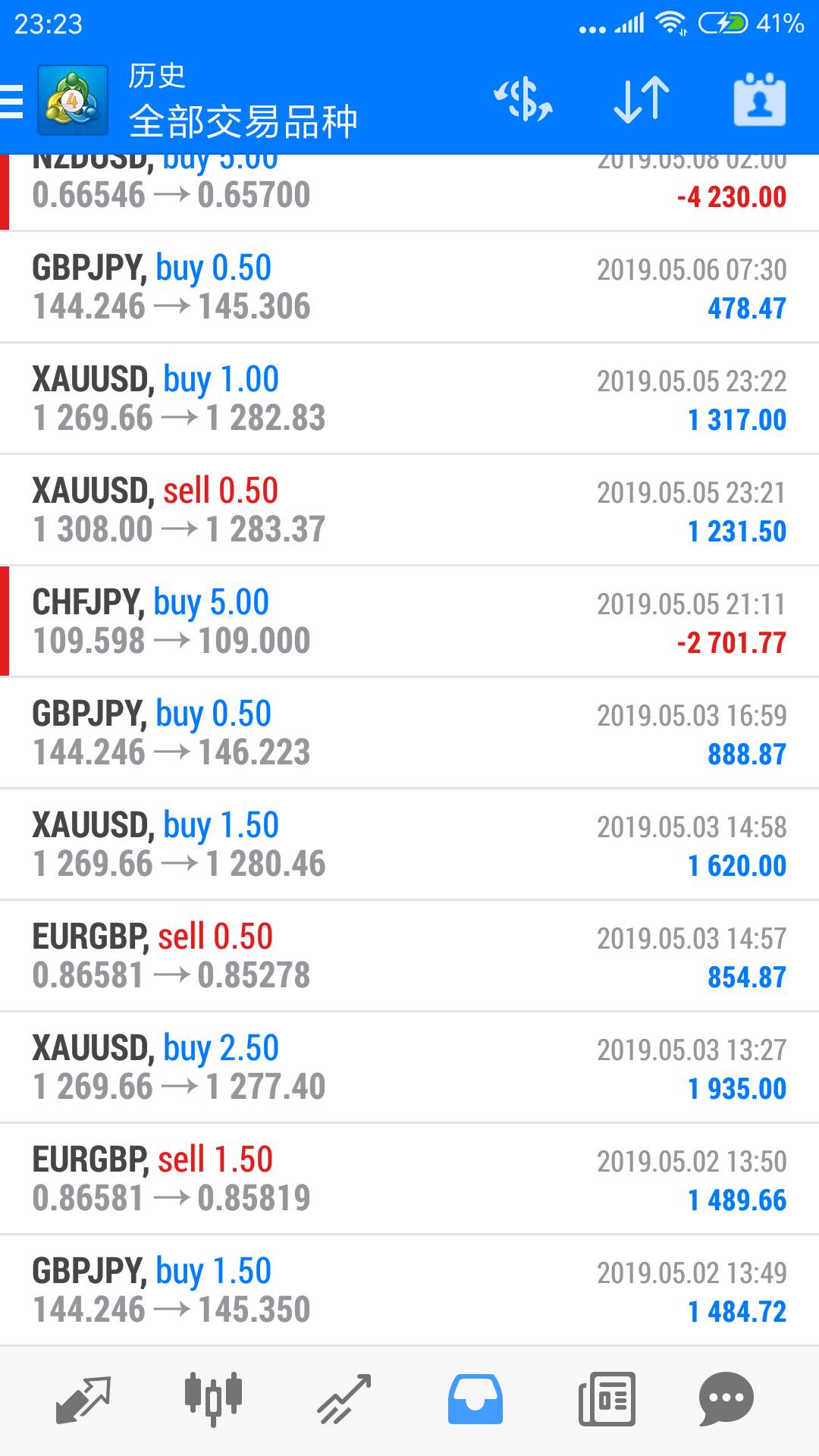Screen dimensions: 819x1456
Task: Open GBPJPY buy 0.50 trade with profit 888.87
Action: [x=409, y=733]
